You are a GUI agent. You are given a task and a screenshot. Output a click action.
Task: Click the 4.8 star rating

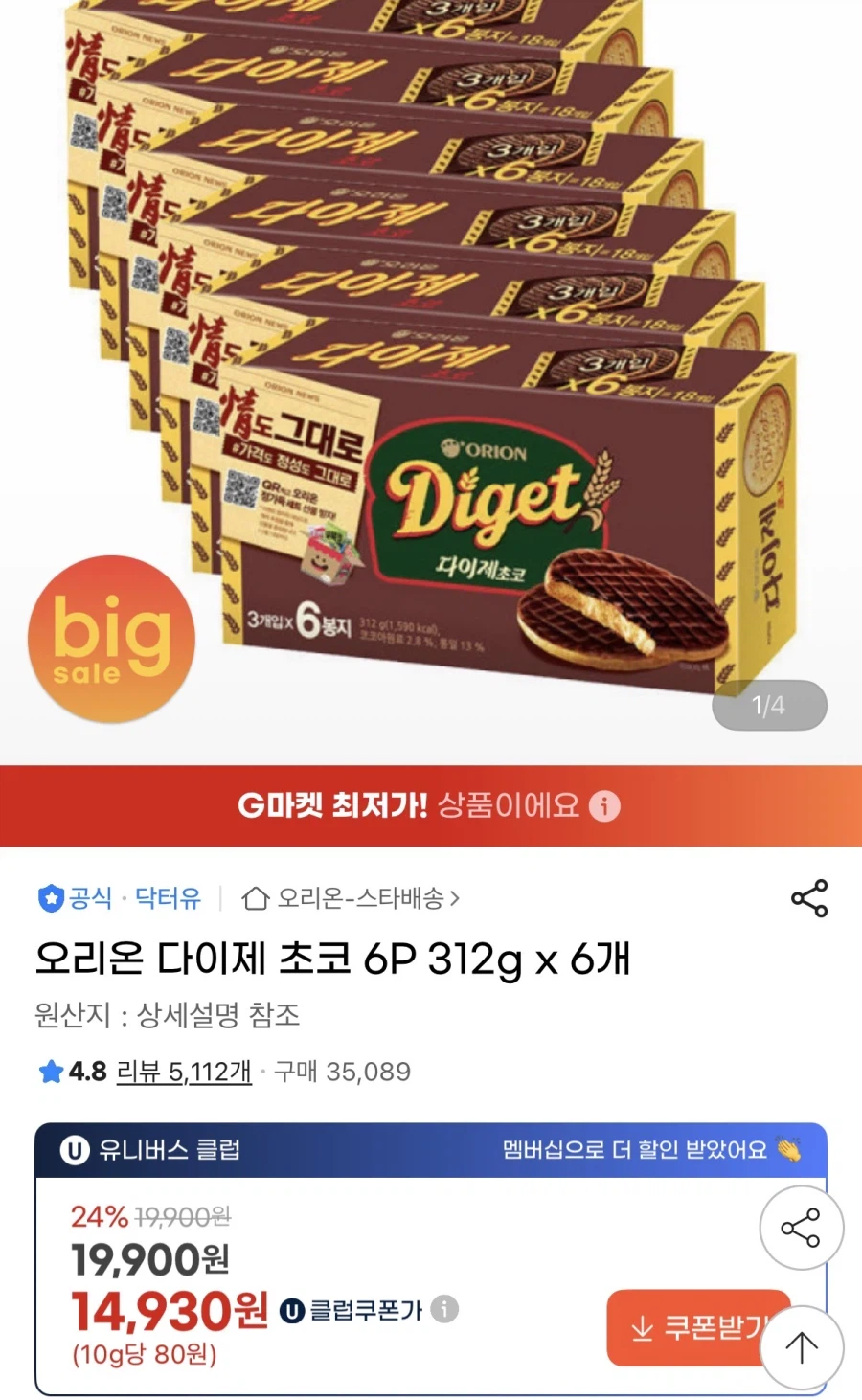(x=83, y=1073)
